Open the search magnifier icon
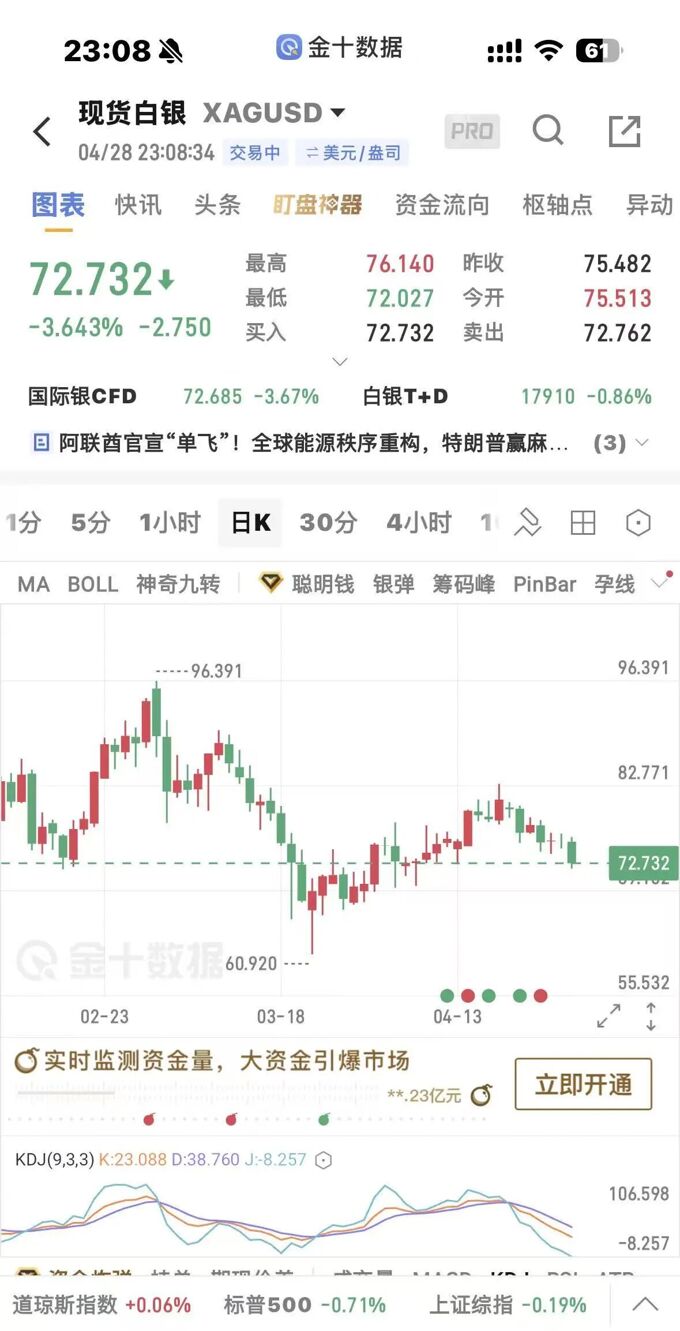The width and height of the screenshot is (680, 1331). tap(548, 130)
